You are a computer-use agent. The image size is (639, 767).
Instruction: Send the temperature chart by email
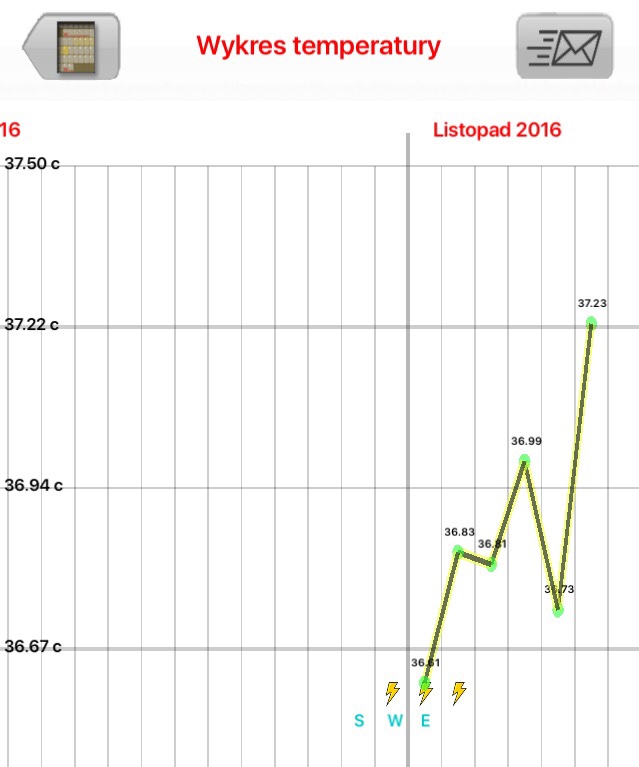pos(564,46)
